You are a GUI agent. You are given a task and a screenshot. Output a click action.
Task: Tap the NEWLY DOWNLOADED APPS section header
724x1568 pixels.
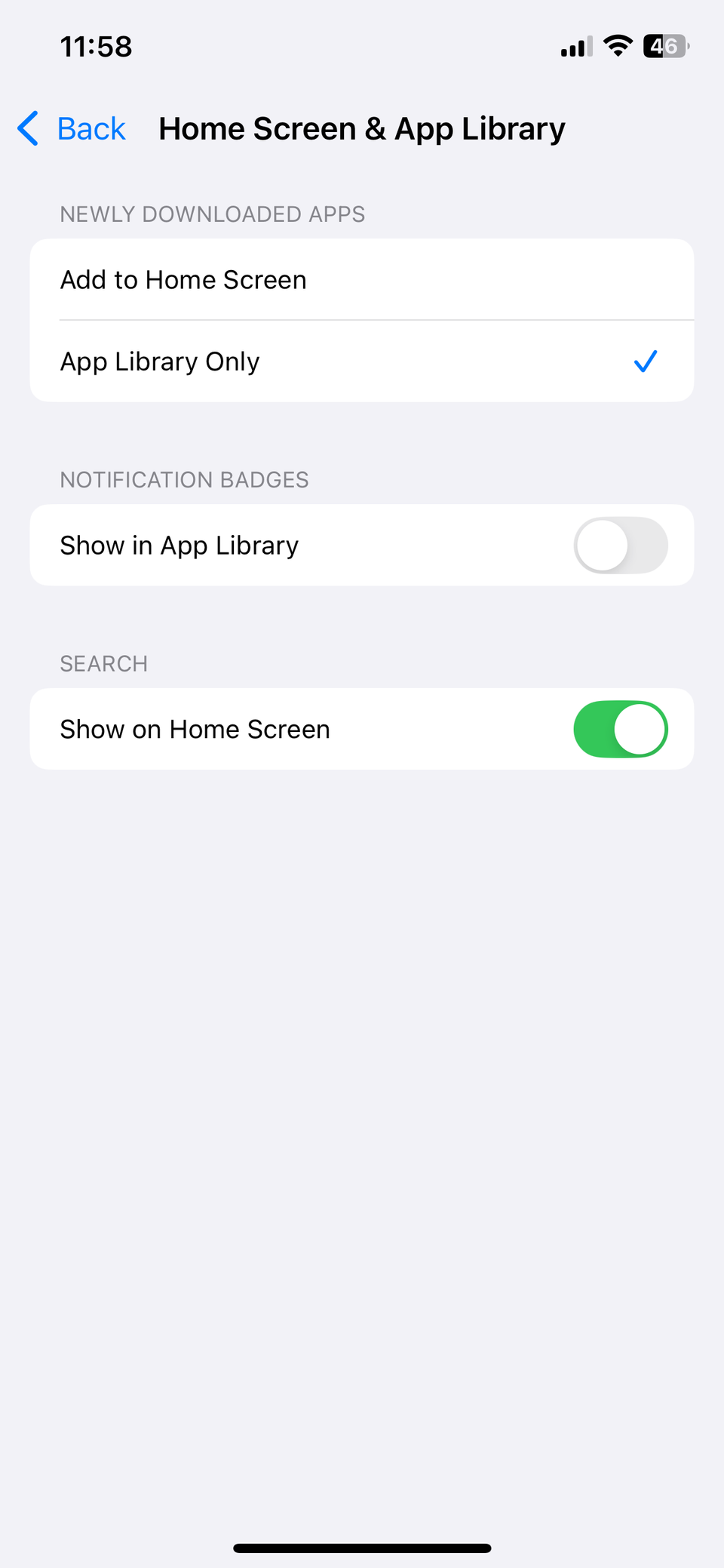212,214
